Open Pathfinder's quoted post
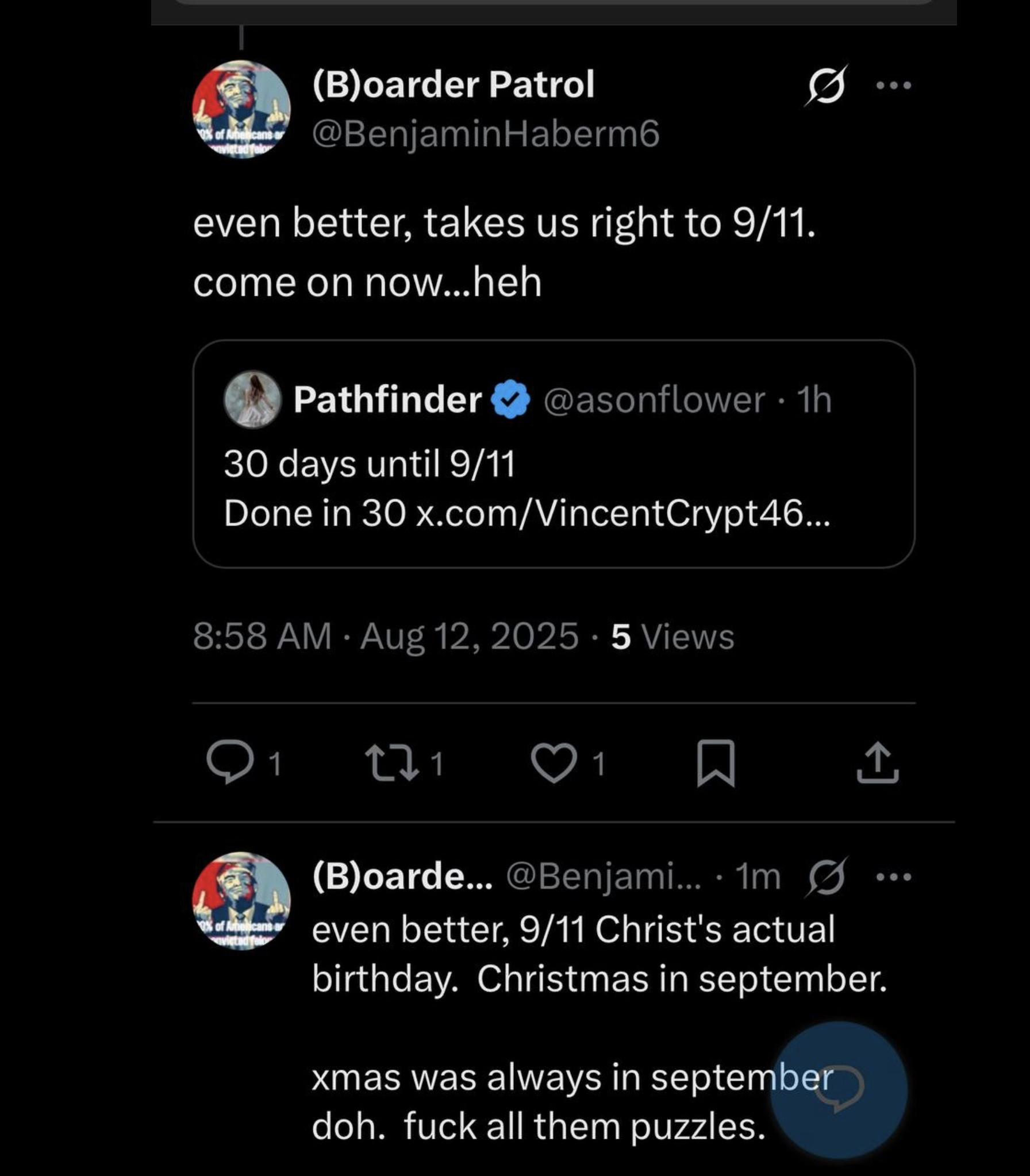Image resolution: width=1030 pixels, height=1176 pixels. click(x=553, y=454)
